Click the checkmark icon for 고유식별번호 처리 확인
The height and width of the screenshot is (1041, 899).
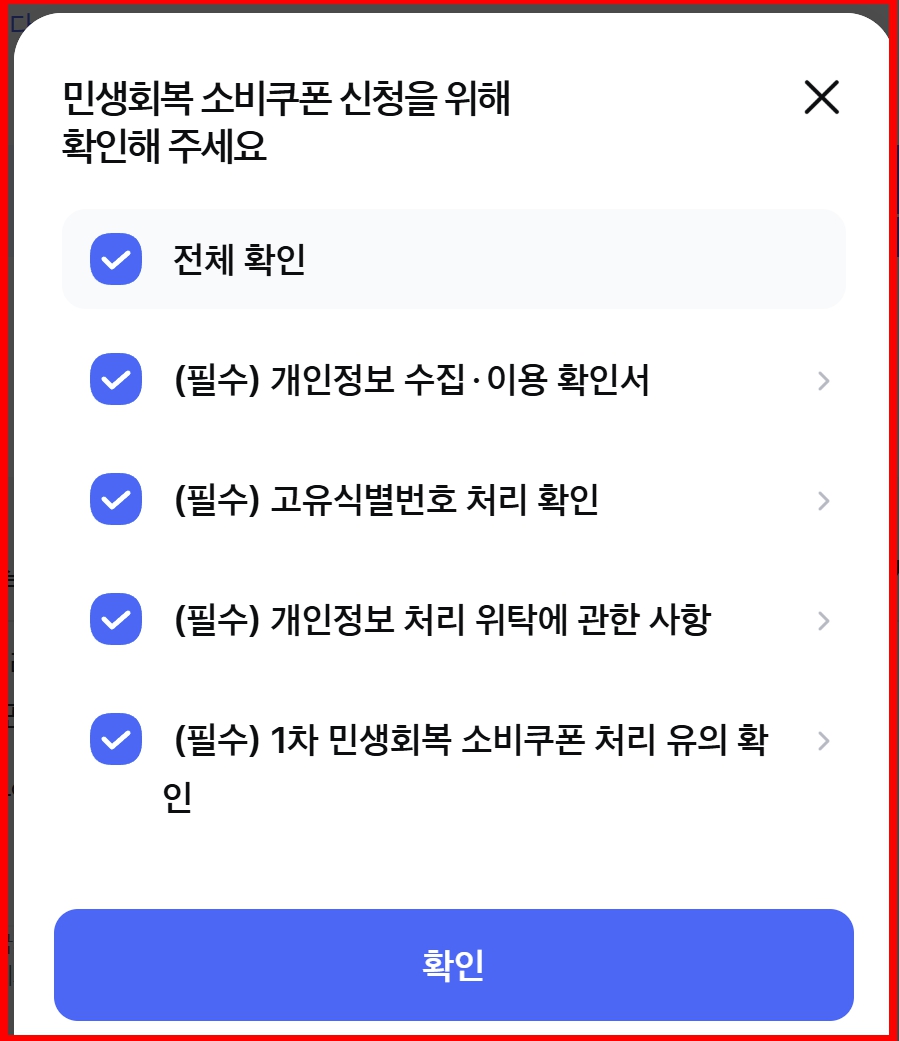pos(116,500)
